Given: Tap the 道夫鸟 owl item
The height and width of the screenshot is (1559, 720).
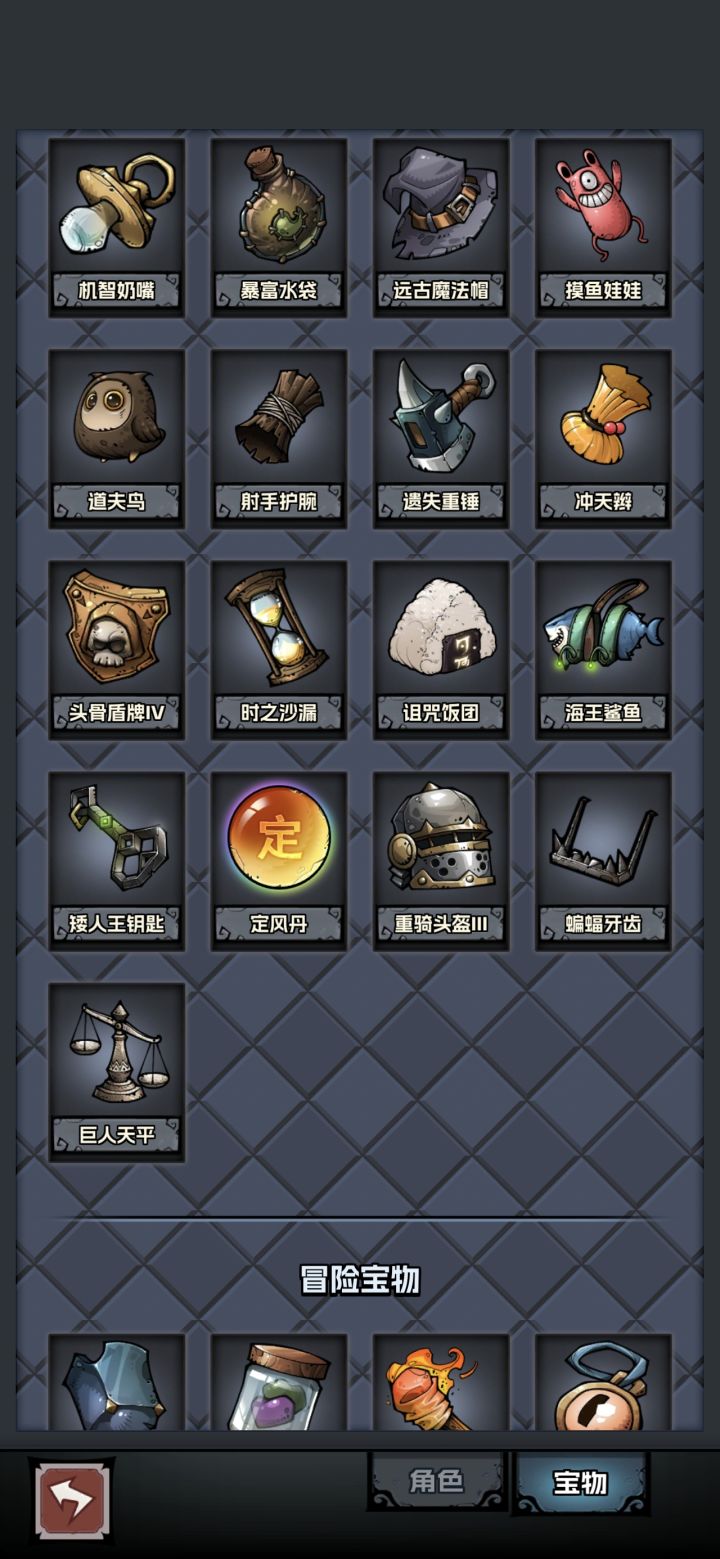Looking at the screenshot, I should coord(117,438).
